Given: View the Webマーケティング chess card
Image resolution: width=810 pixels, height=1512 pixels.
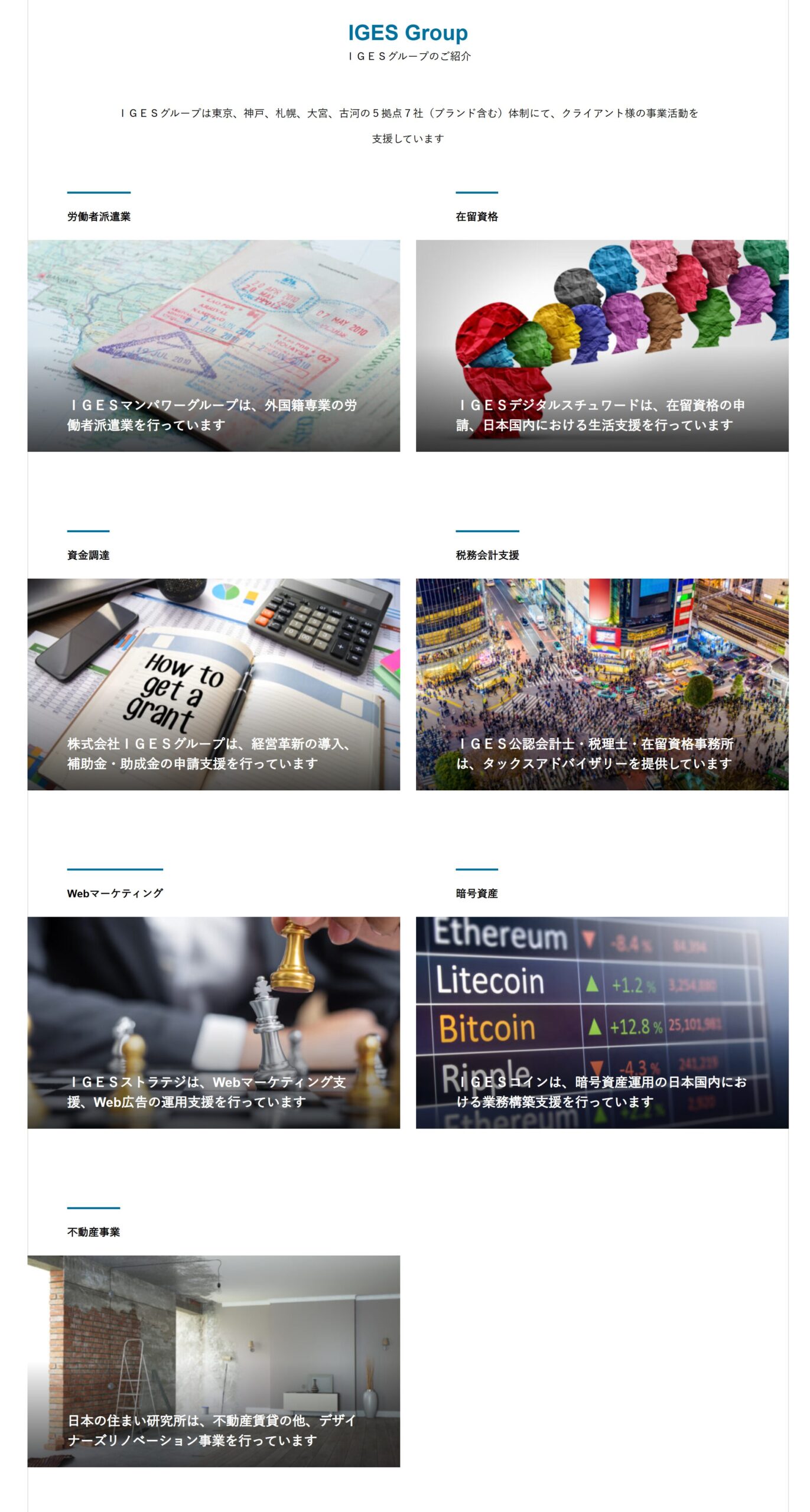Looking at the screenshot, I should (213, 1022).
